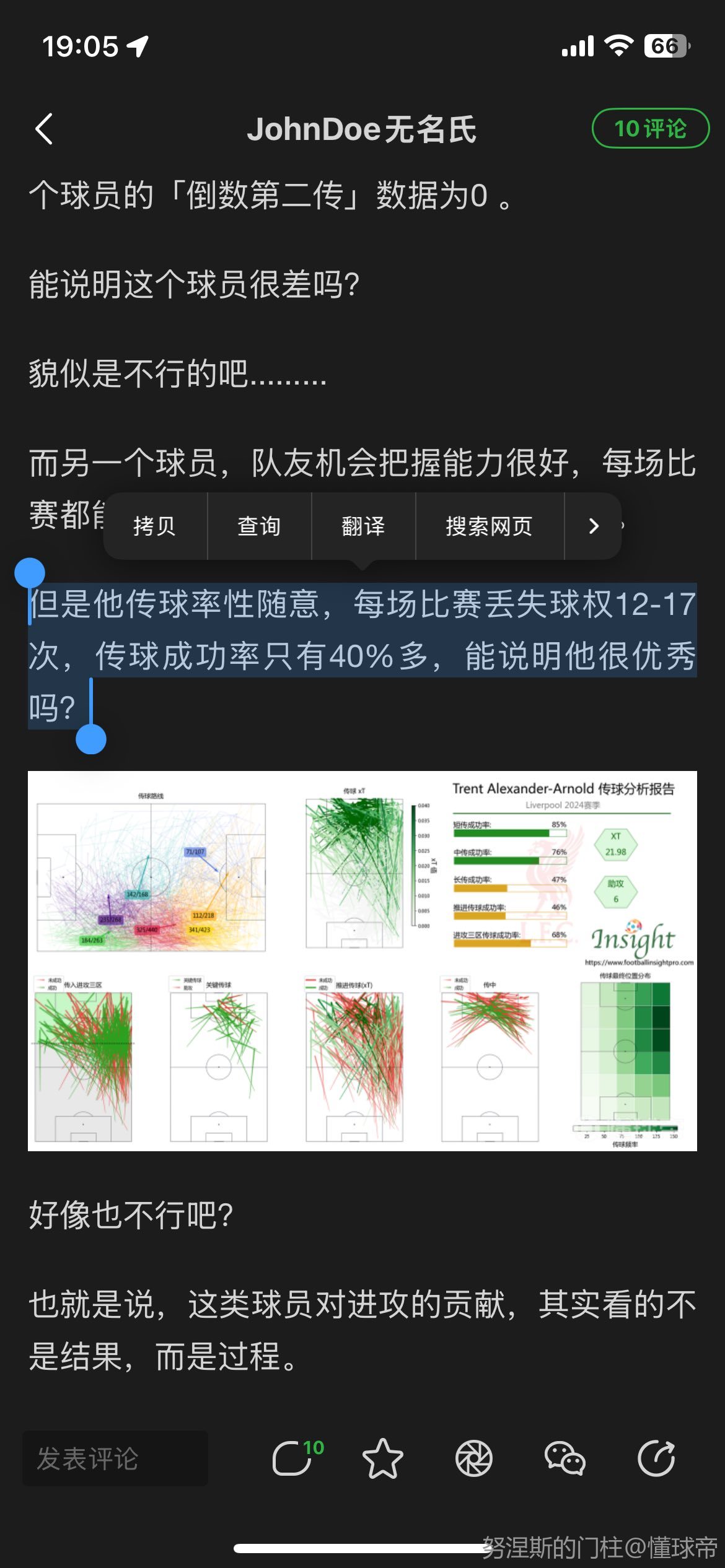Tap 翻译 to translate the selected text

[363, 526]
